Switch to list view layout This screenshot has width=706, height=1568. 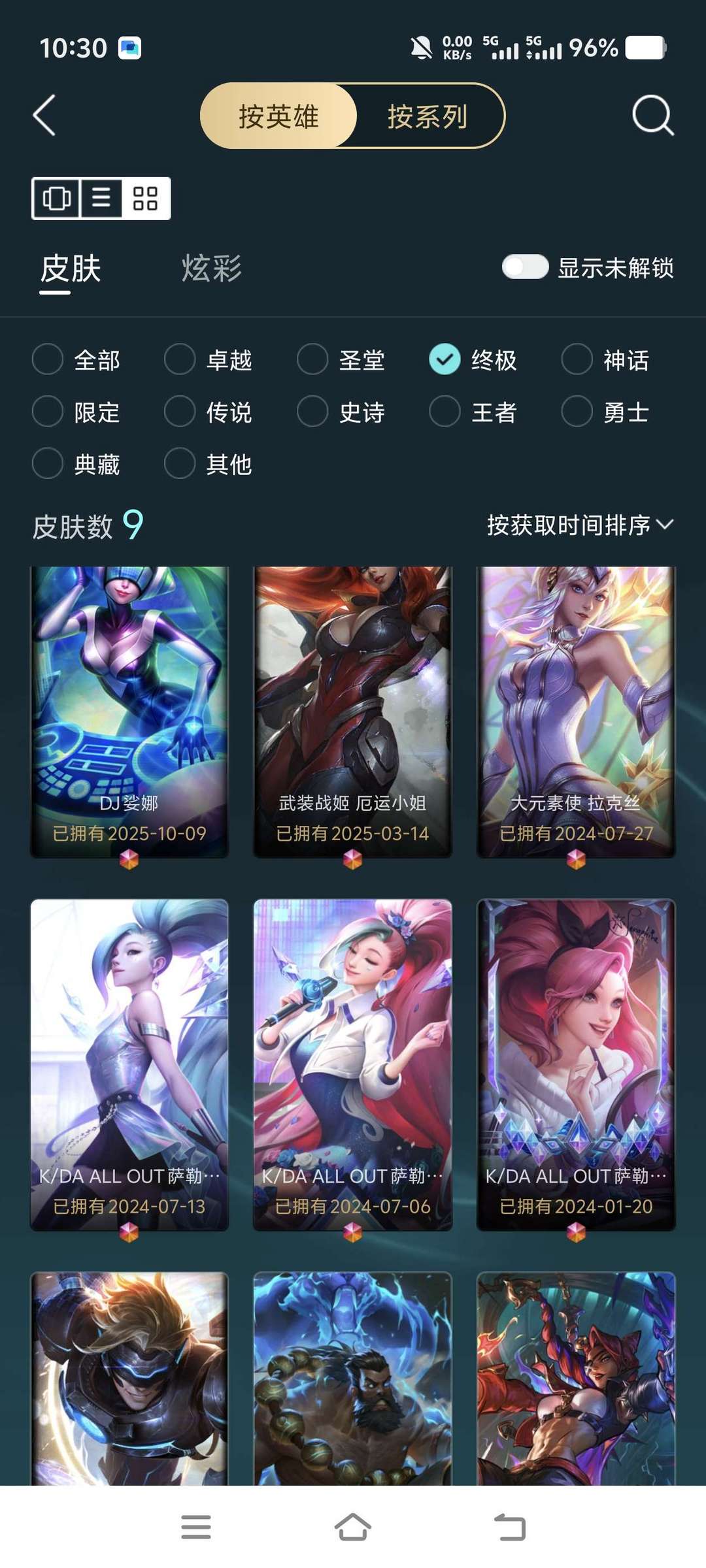point(101,198)
